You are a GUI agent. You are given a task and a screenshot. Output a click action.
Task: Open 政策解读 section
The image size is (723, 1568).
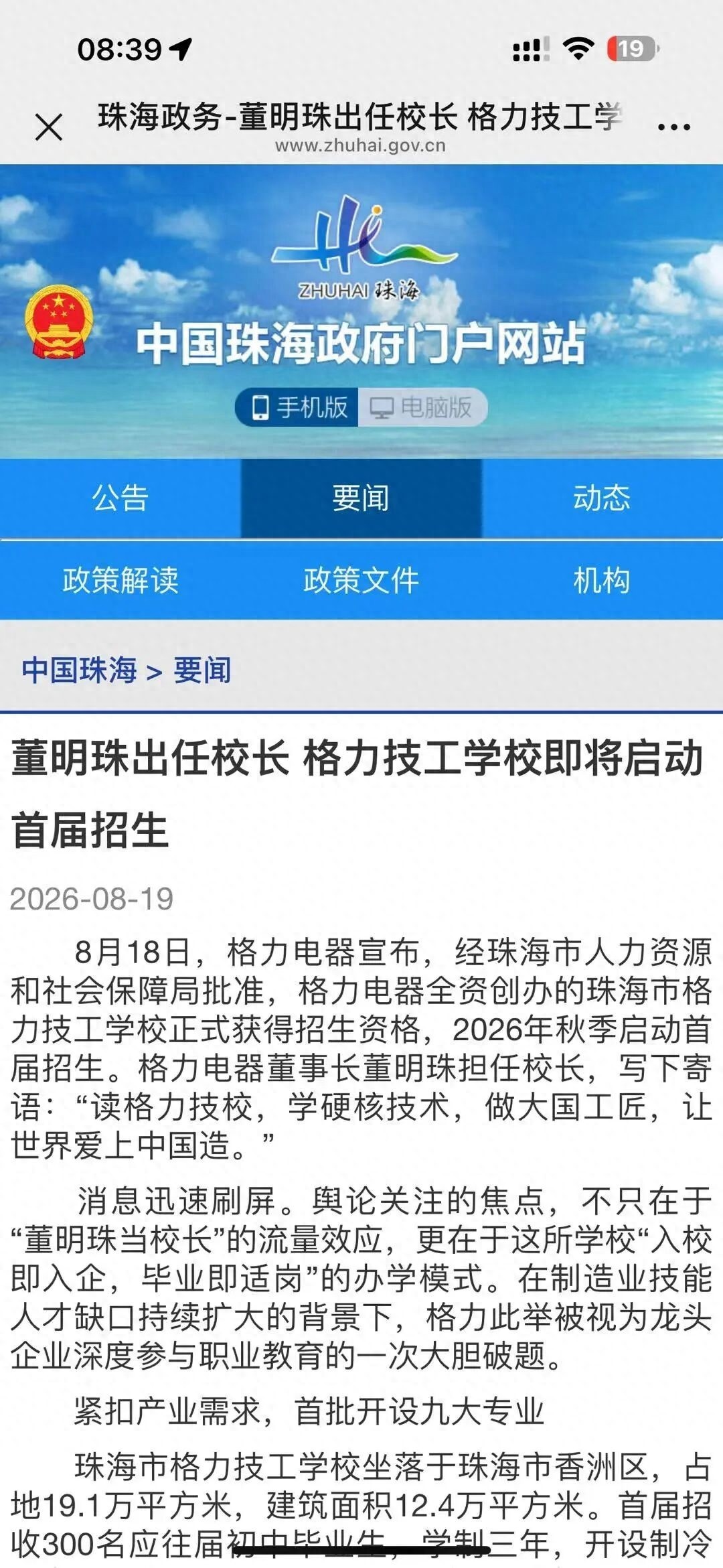point(120,580)
